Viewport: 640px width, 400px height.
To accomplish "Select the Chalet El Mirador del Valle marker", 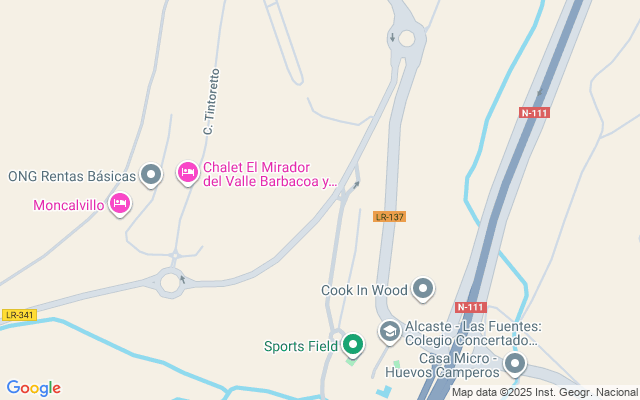I will [x=187, y=173].
